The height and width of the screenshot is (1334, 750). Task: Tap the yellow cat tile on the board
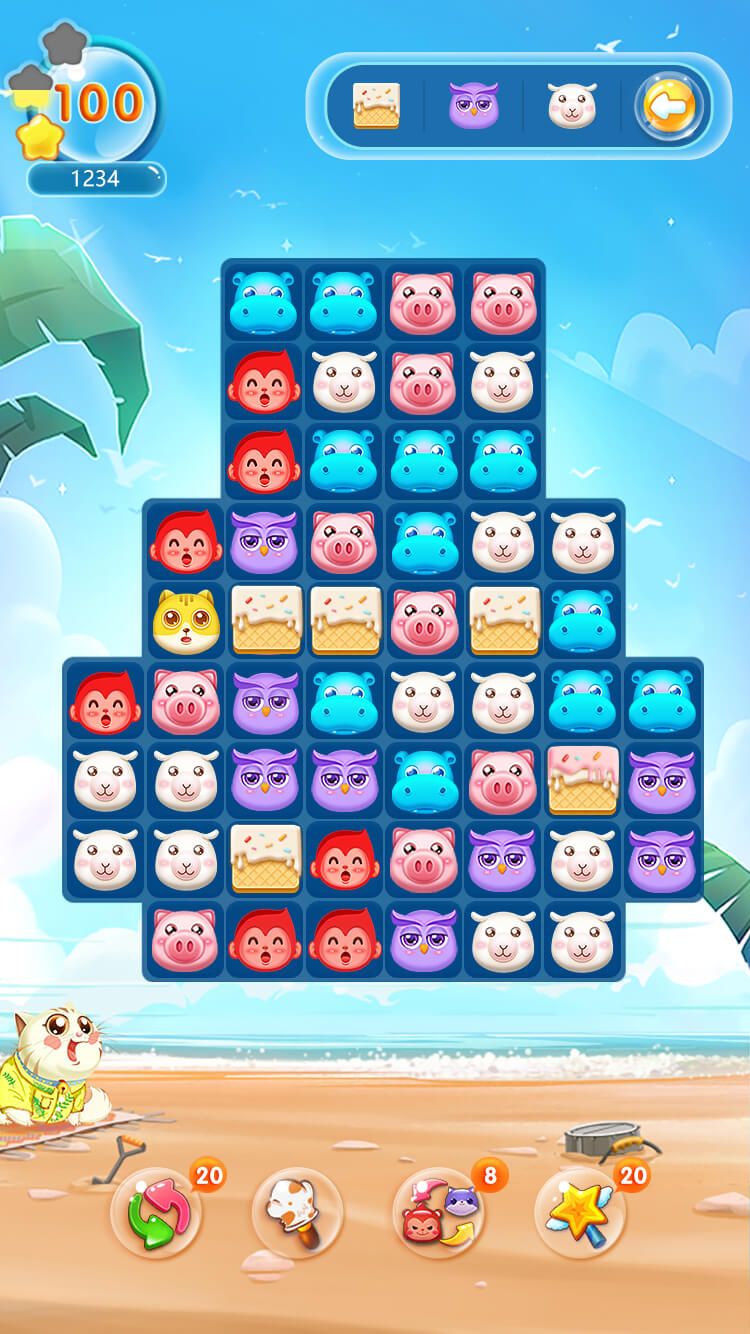(184, 621)
